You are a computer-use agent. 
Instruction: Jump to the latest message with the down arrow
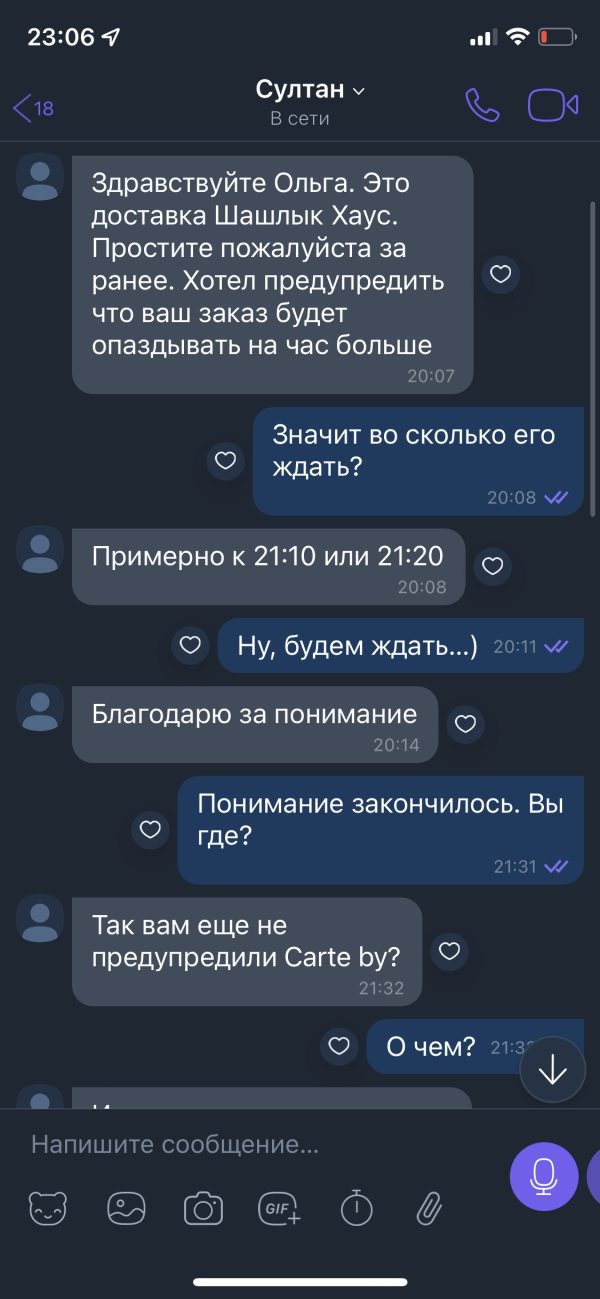click(x=552, y=1070)
